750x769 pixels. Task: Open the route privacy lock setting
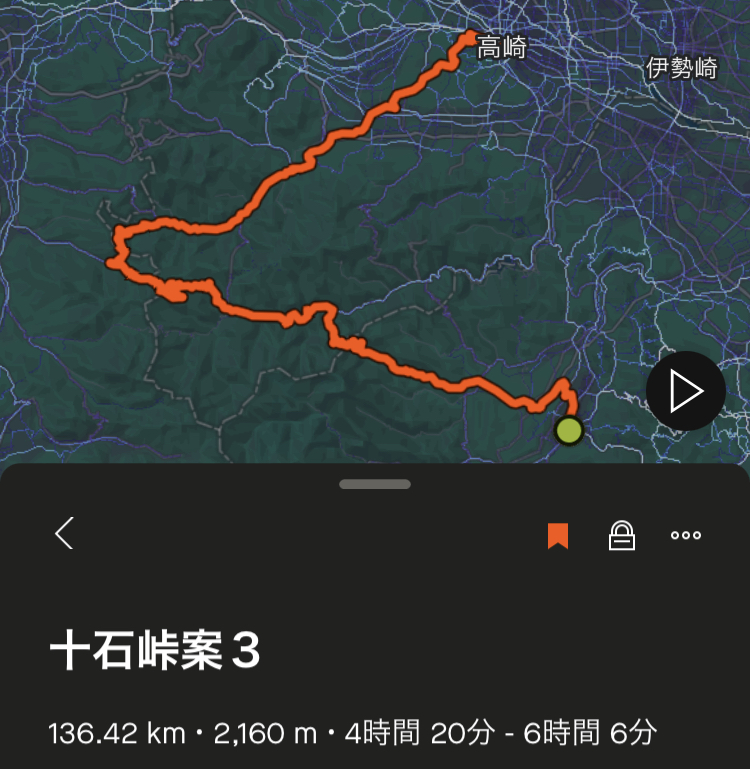click(622, 536)
